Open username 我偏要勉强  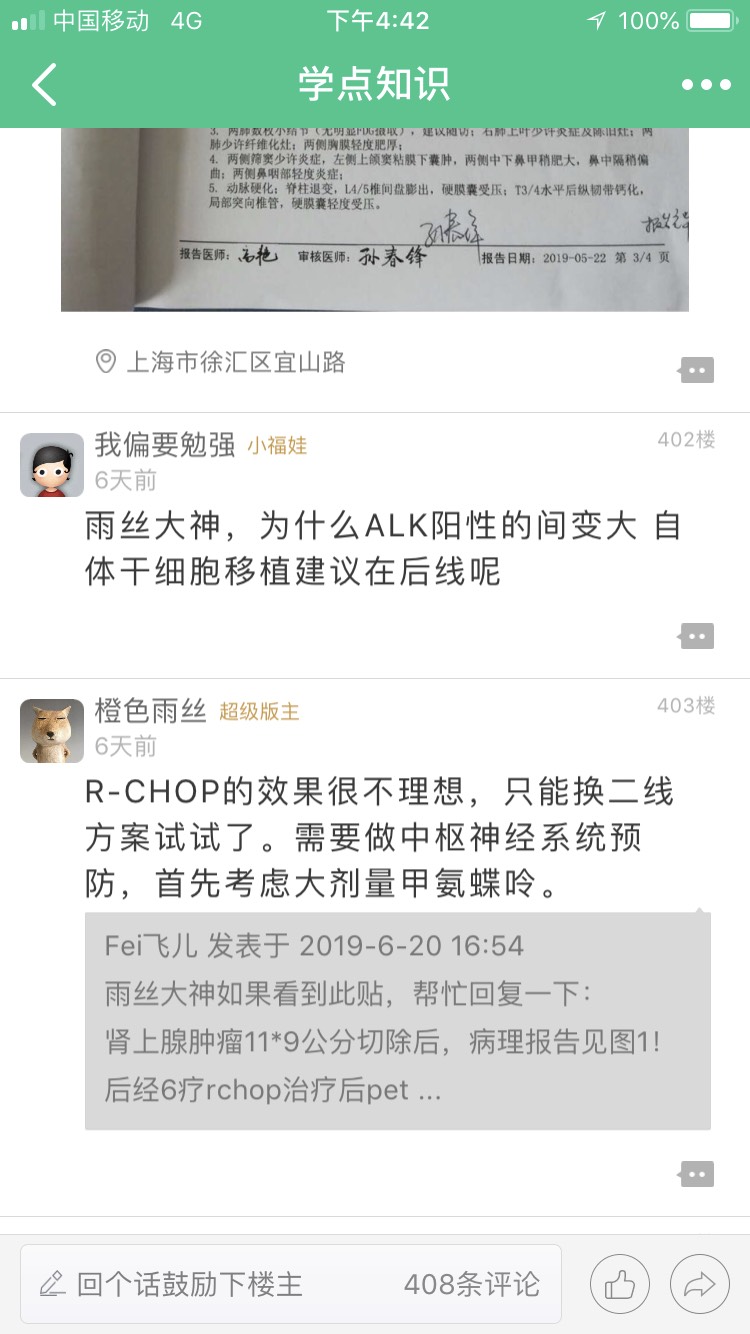[165, 445]
